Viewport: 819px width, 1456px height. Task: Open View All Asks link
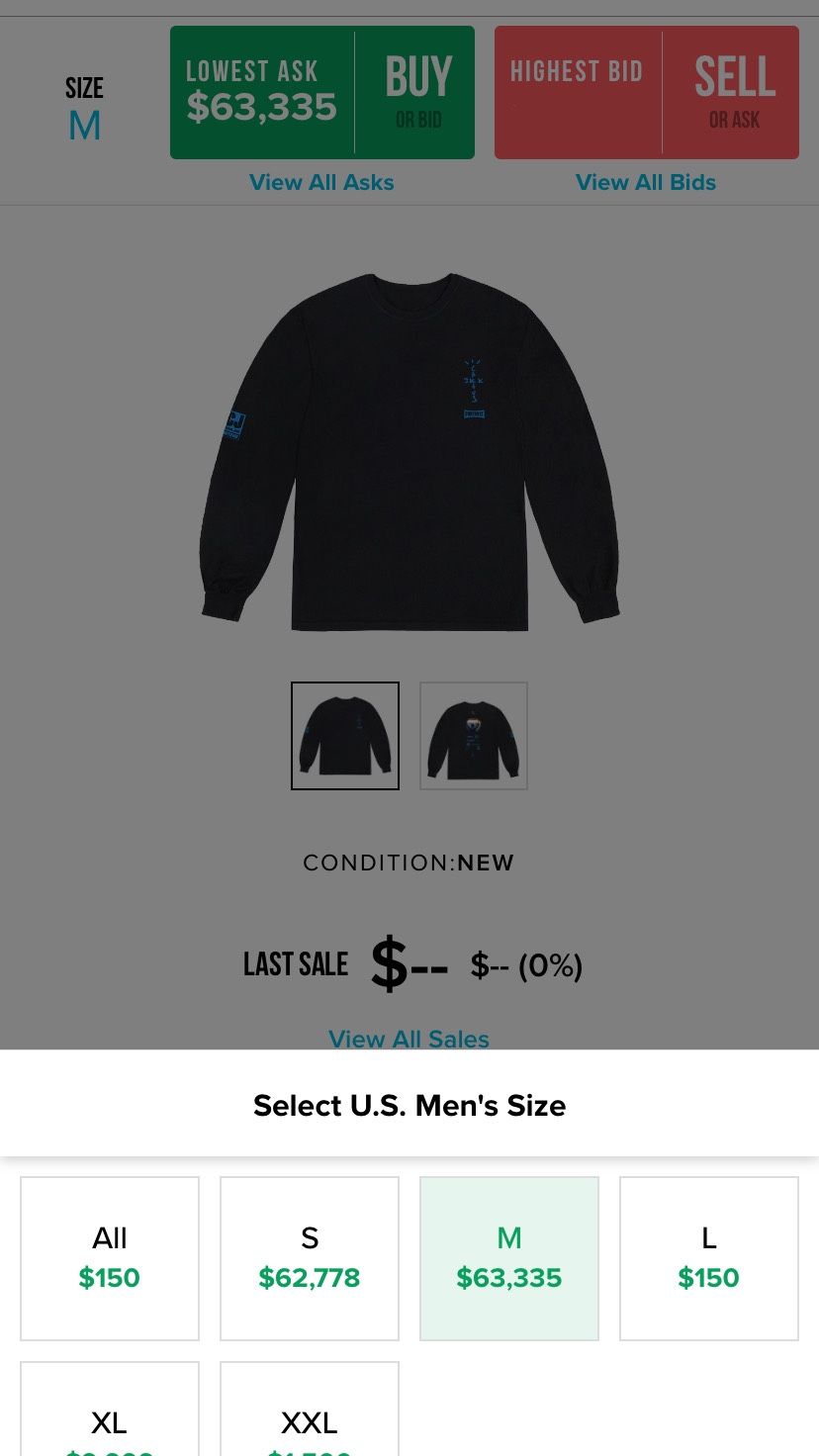tap(321, 182)
